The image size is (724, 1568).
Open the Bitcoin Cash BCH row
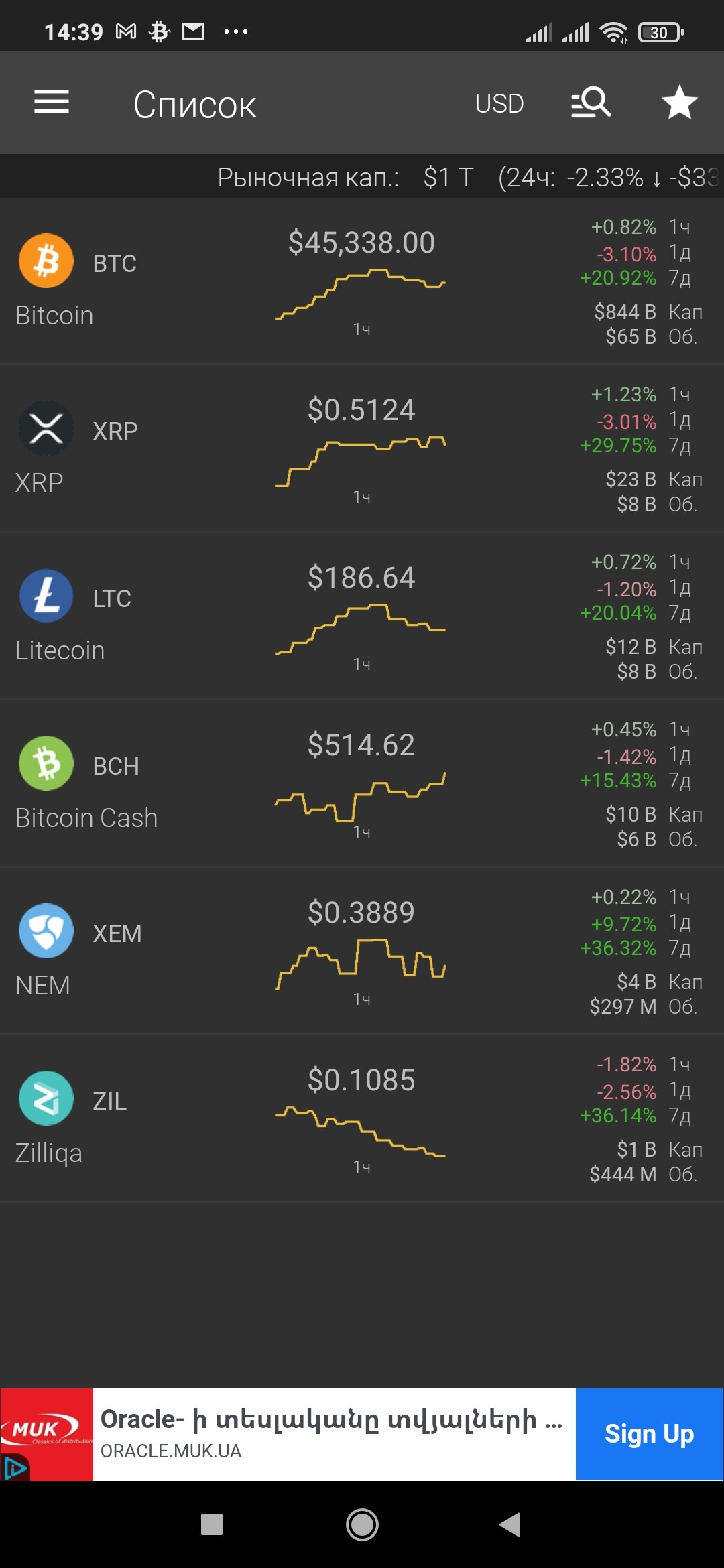point(362,784)
